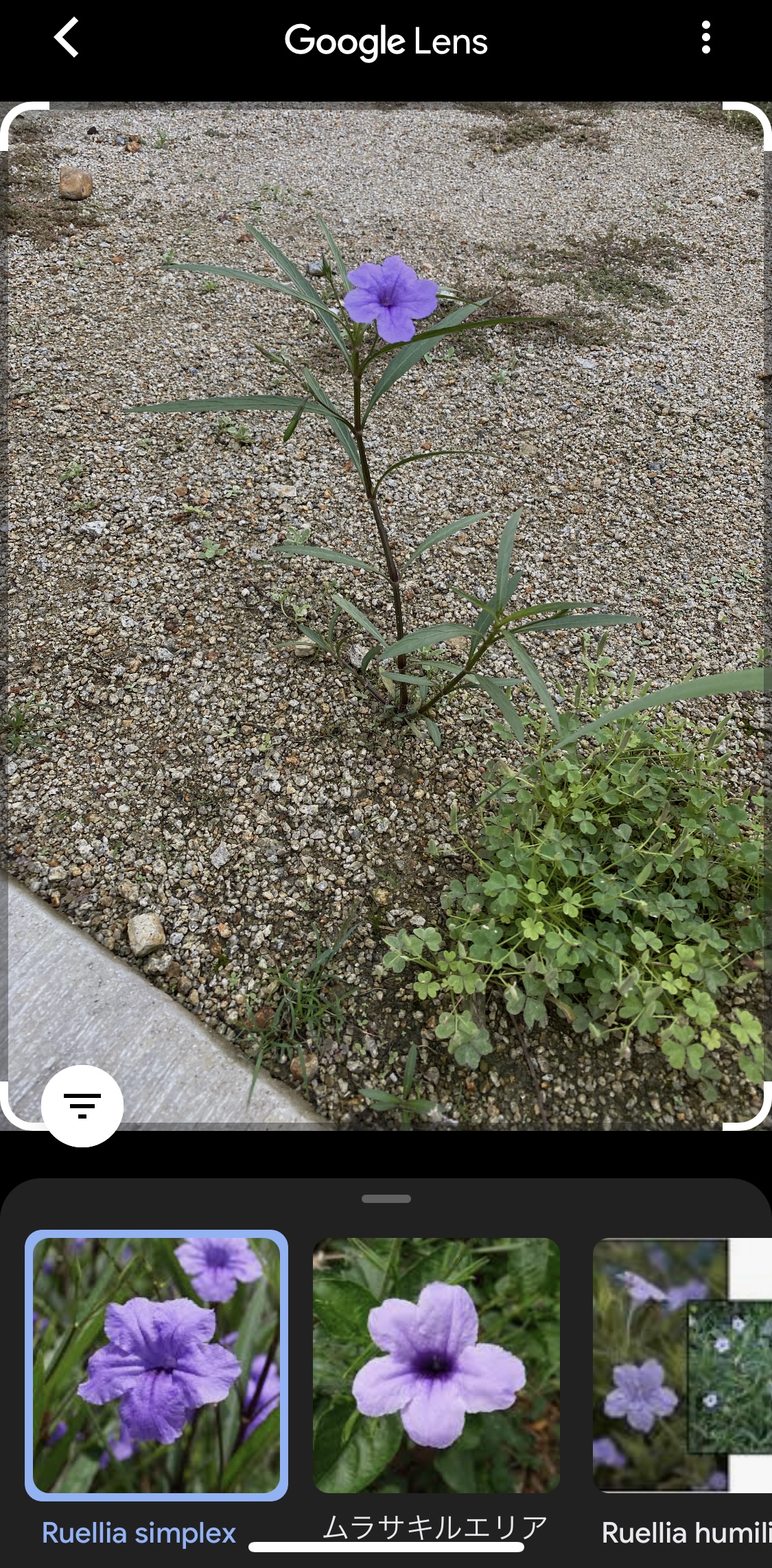Screen dimensions: 772x1568
Task: Open the filter button over the photo
Action: 82,1105
